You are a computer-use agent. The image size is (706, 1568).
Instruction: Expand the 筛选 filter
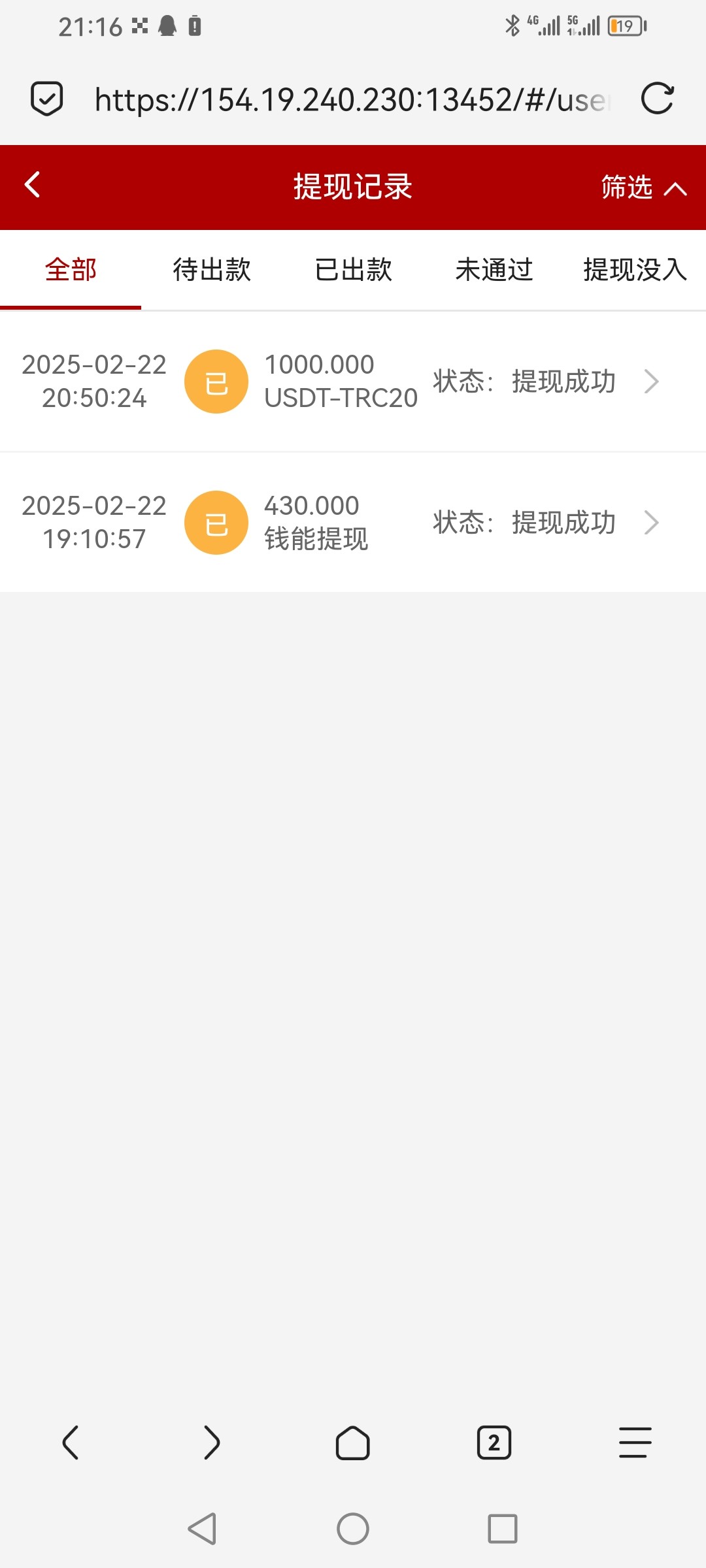coord(643,188)
